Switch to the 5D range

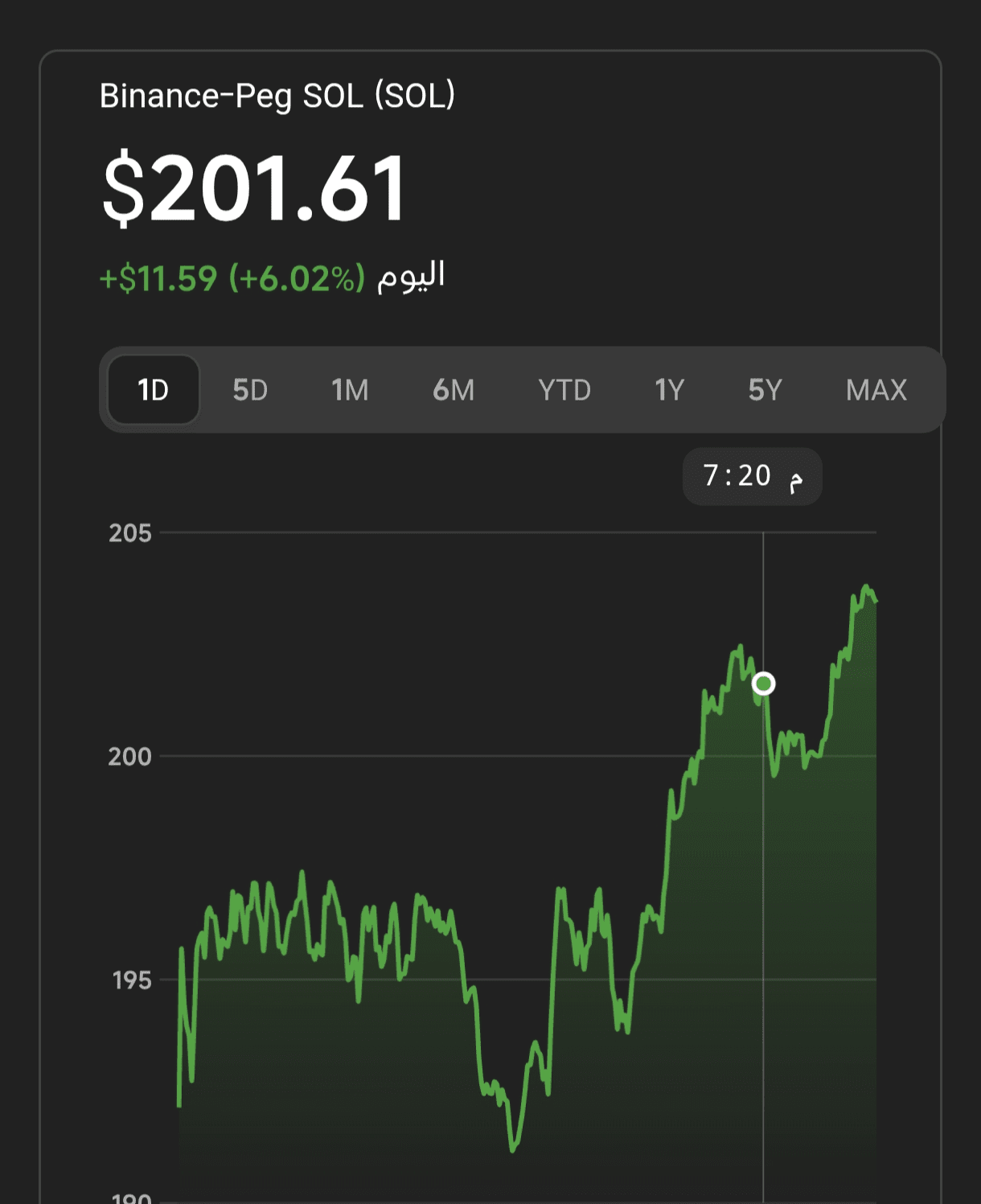coord(250,390)
